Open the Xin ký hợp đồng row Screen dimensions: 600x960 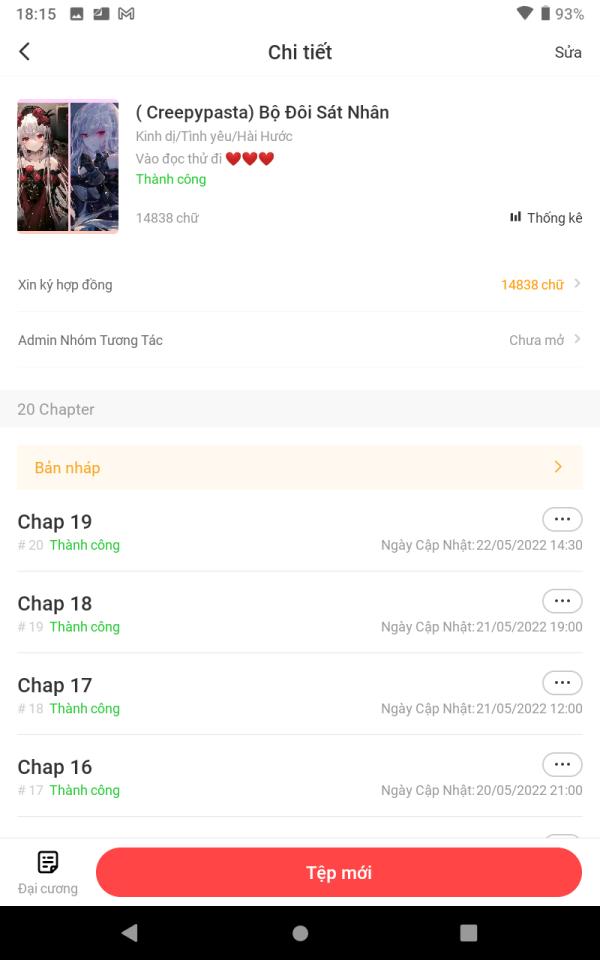click(300, 285)
